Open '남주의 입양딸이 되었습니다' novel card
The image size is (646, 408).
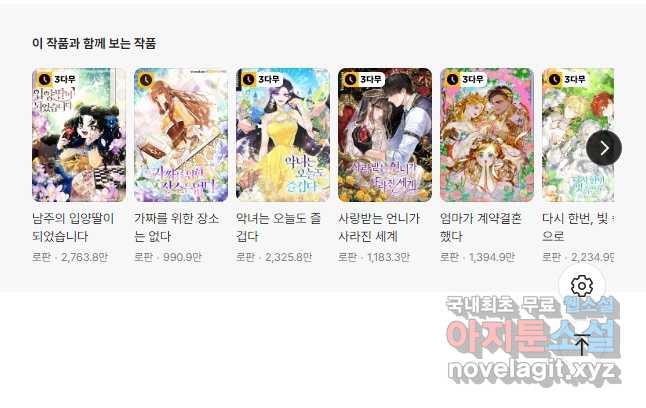pyautogui.click(x=79, y=136)
